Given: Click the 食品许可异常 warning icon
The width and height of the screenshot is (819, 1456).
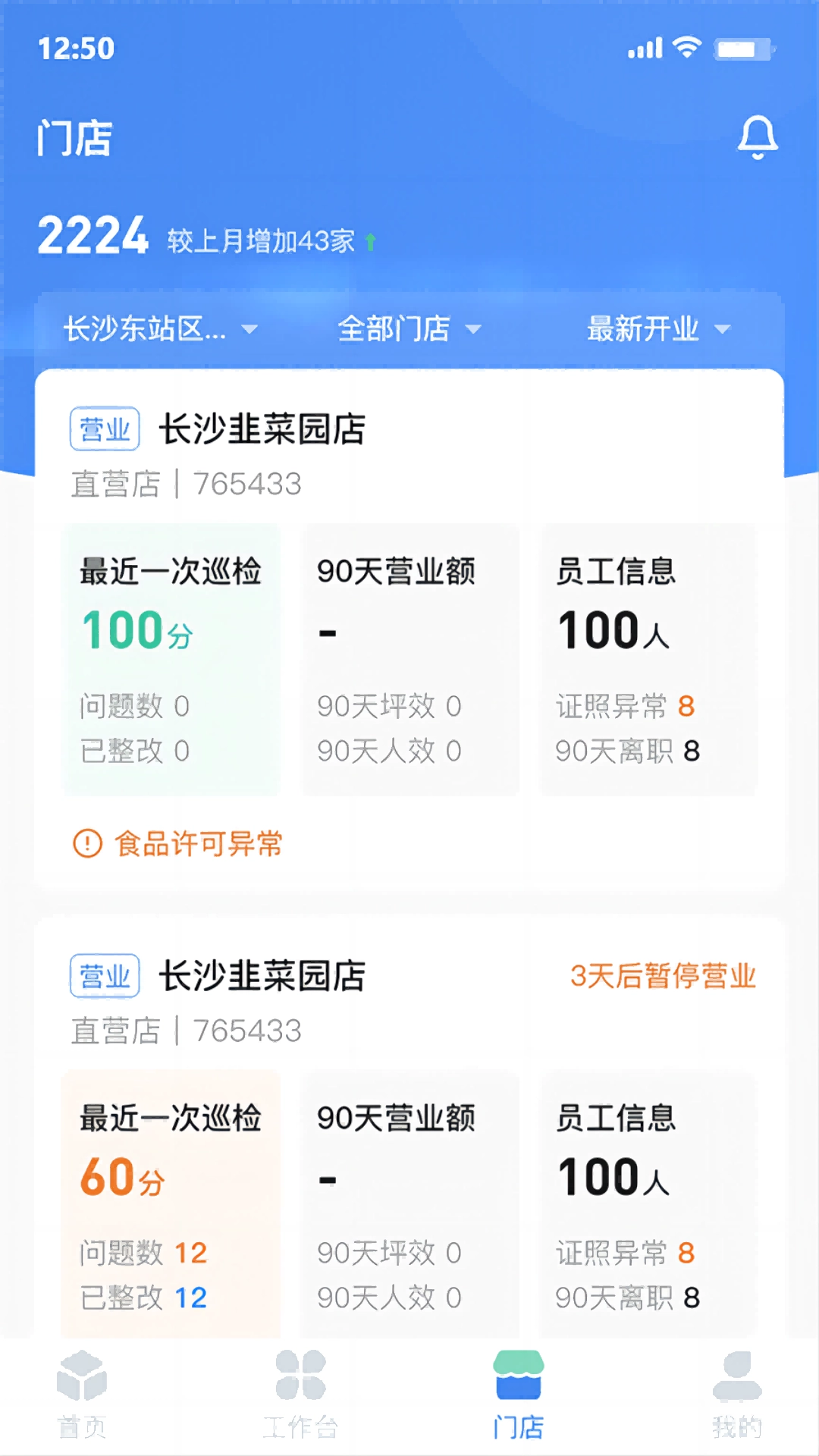Looking at the screenshot, I should [x=87, y=844].
